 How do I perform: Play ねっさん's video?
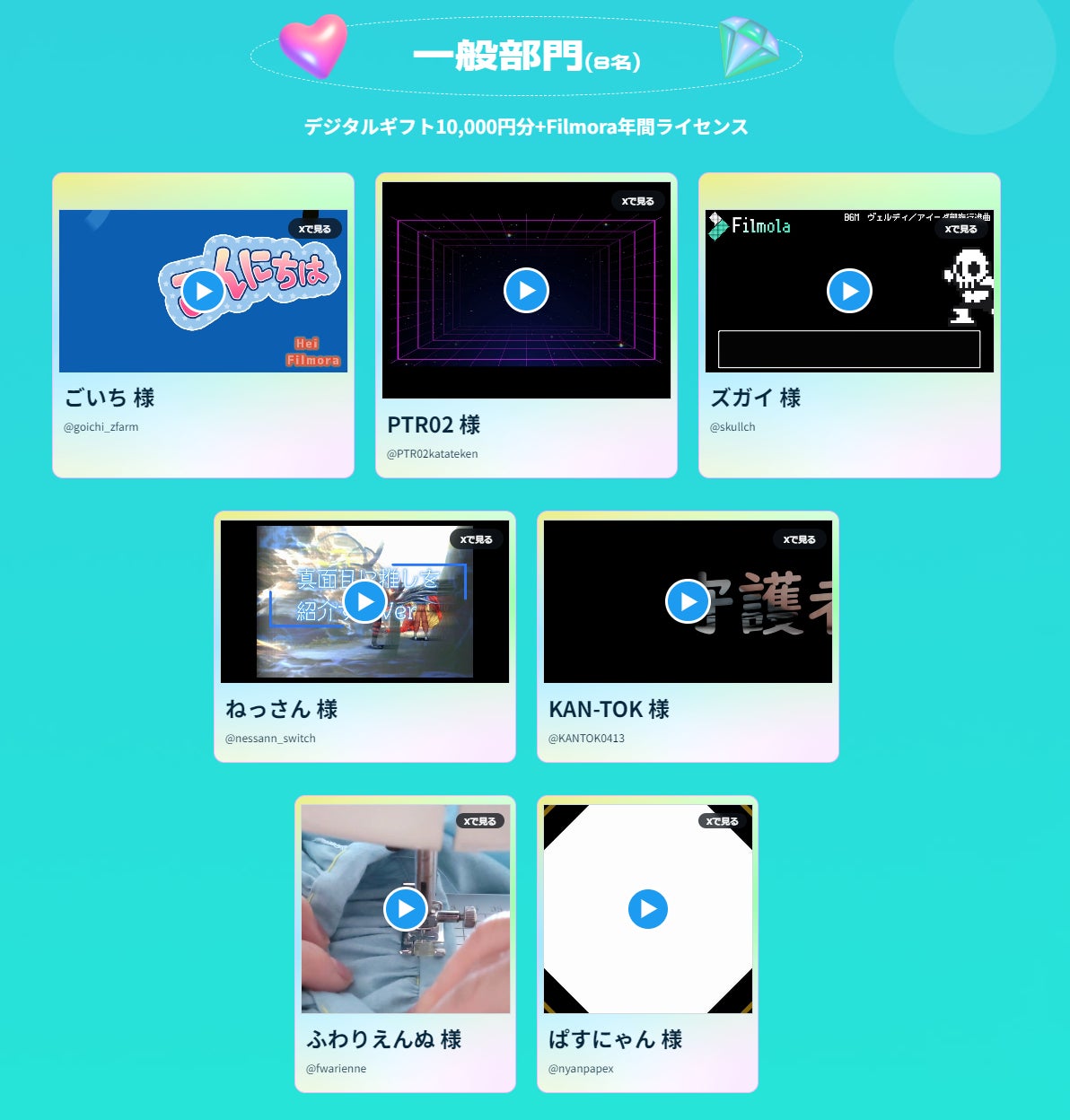coord(364,601)
